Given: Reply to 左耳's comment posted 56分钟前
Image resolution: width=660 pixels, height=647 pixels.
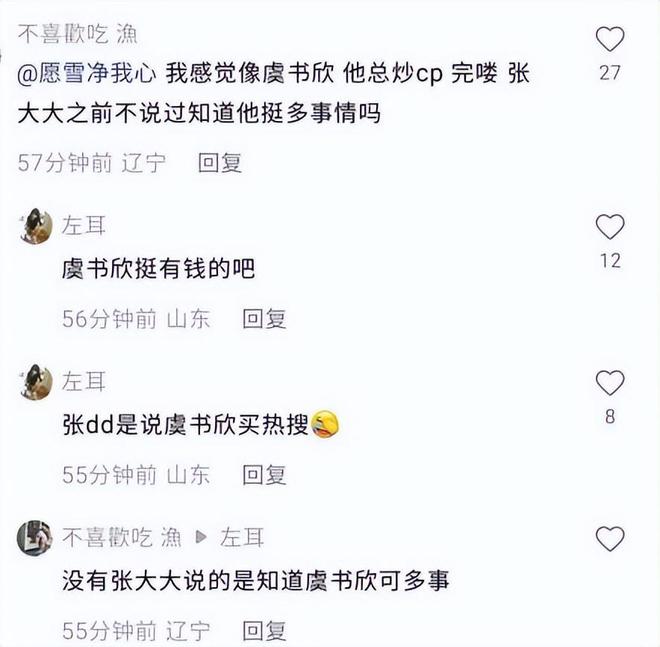Looking at the screenshot, I should coord(265,319).
